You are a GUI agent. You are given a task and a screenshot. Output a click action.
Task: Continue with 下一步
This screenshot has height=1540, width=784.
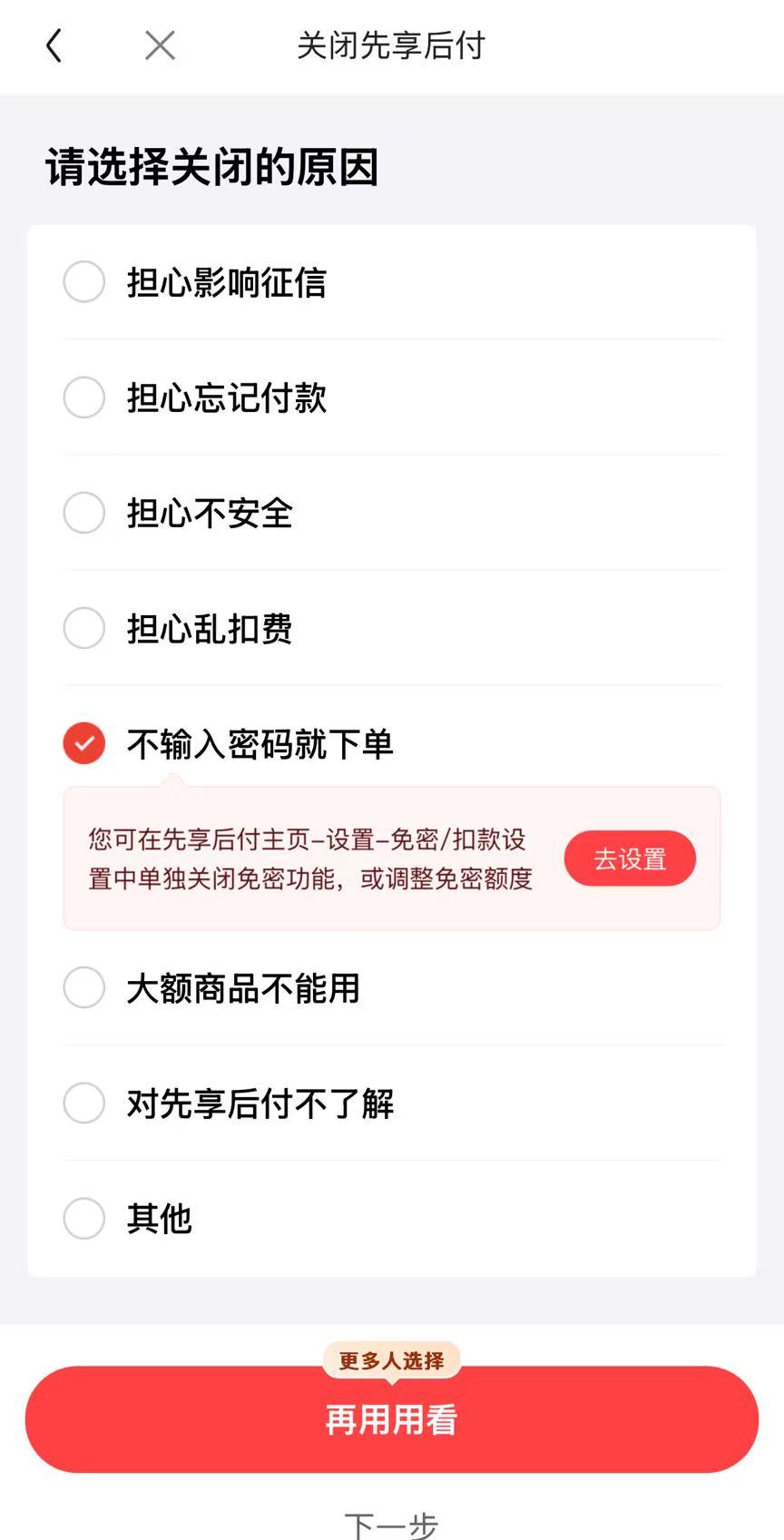391,1523
